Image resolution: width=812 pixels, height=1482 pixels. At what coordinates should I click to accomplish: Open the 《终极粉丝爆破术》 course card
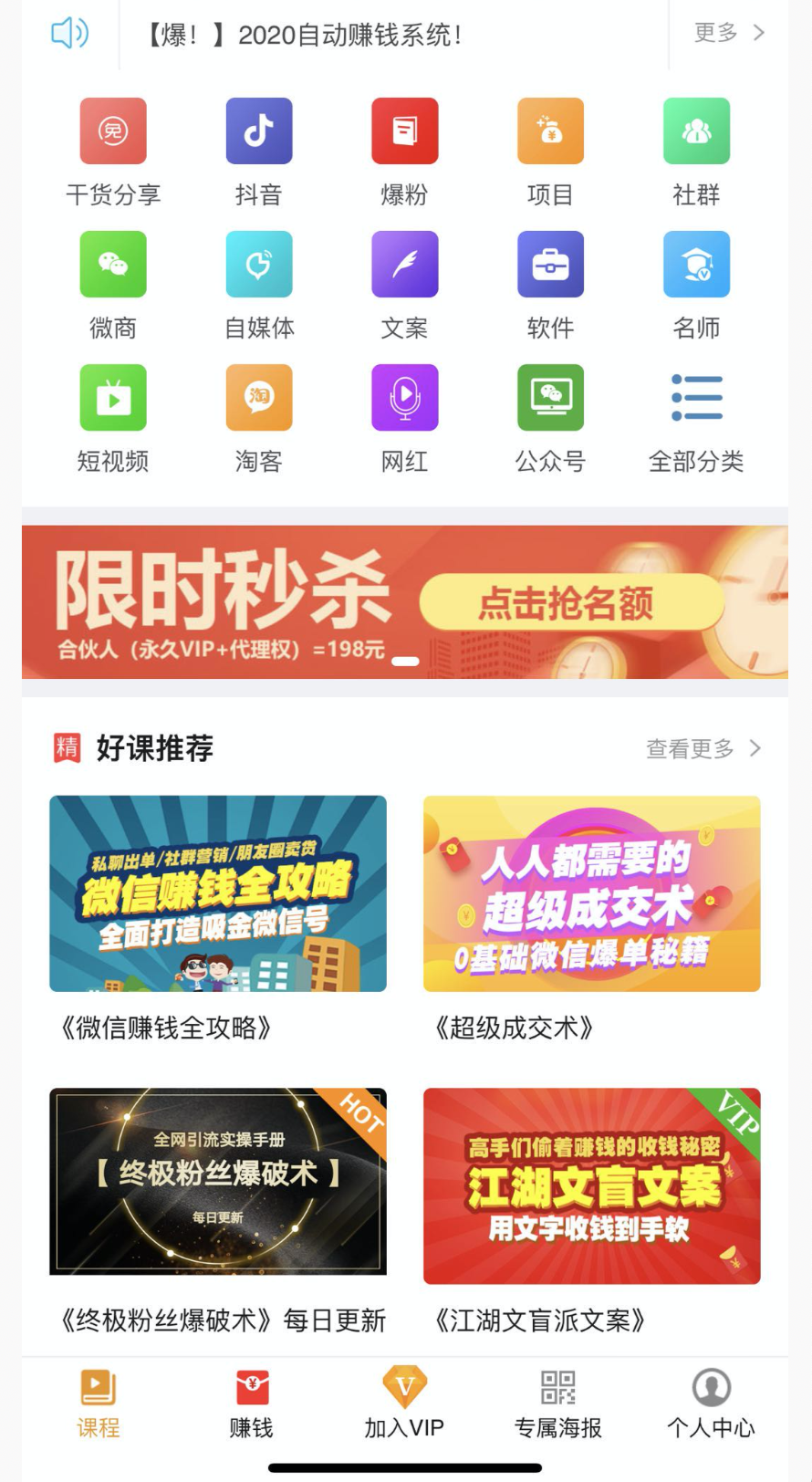coord(218,1181)
